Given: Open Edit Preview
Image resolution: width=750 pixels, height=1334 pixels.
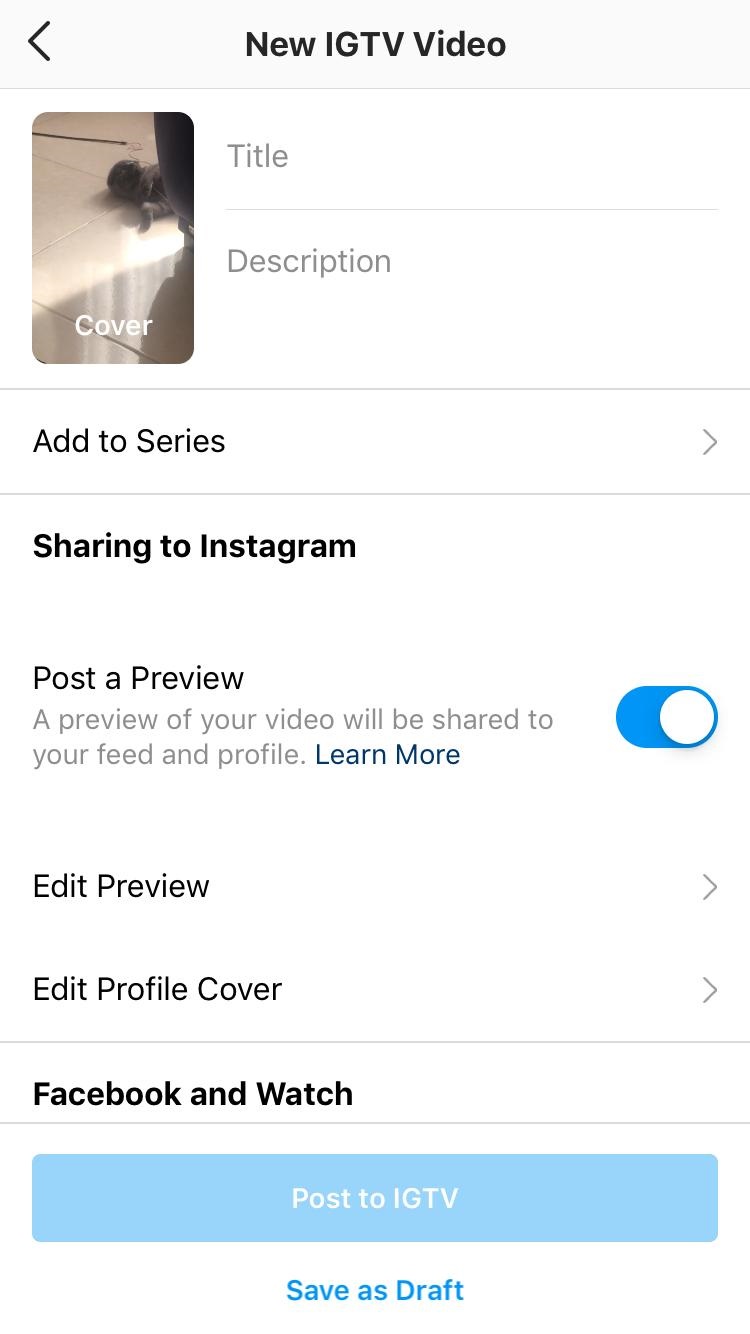Looking at the screenshot, I should coord(375,886).
